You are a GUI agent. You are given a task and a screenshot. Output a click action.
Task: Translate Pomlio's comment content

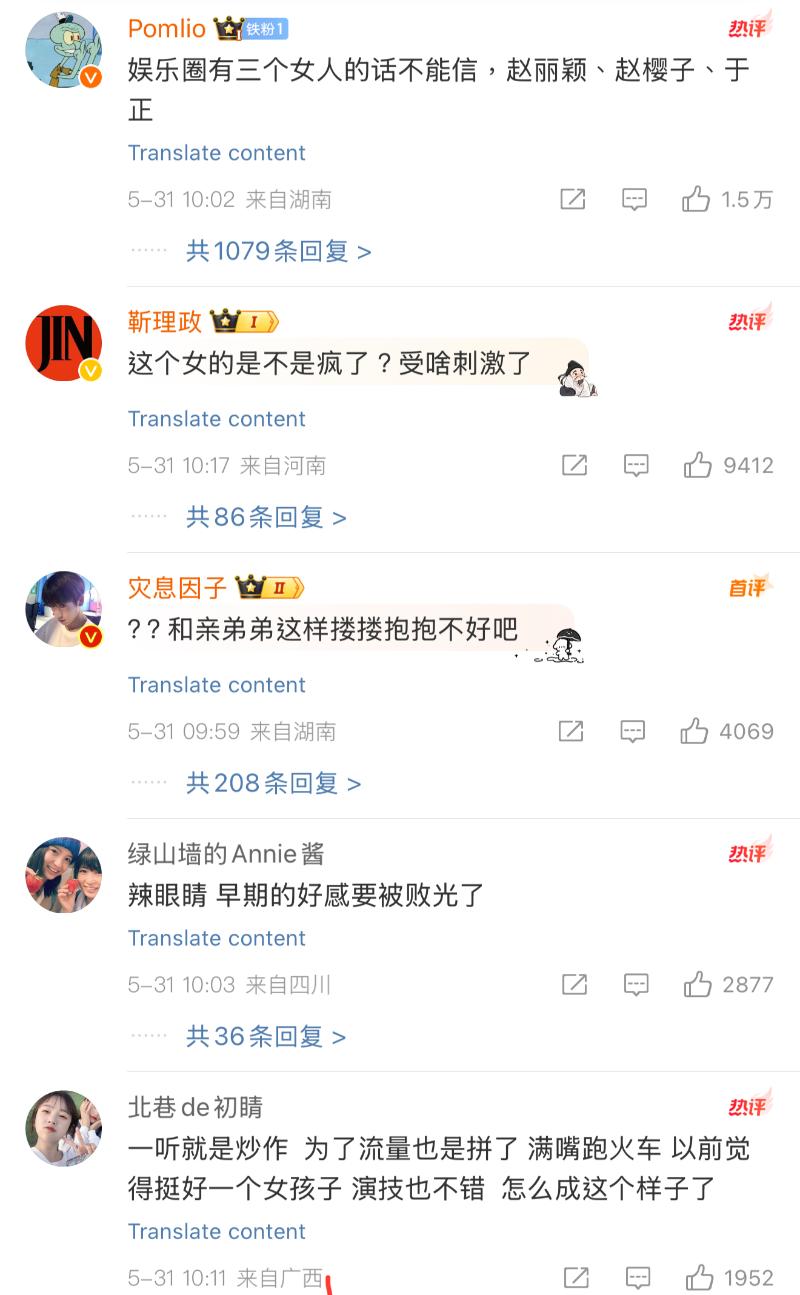pos(216,153)
